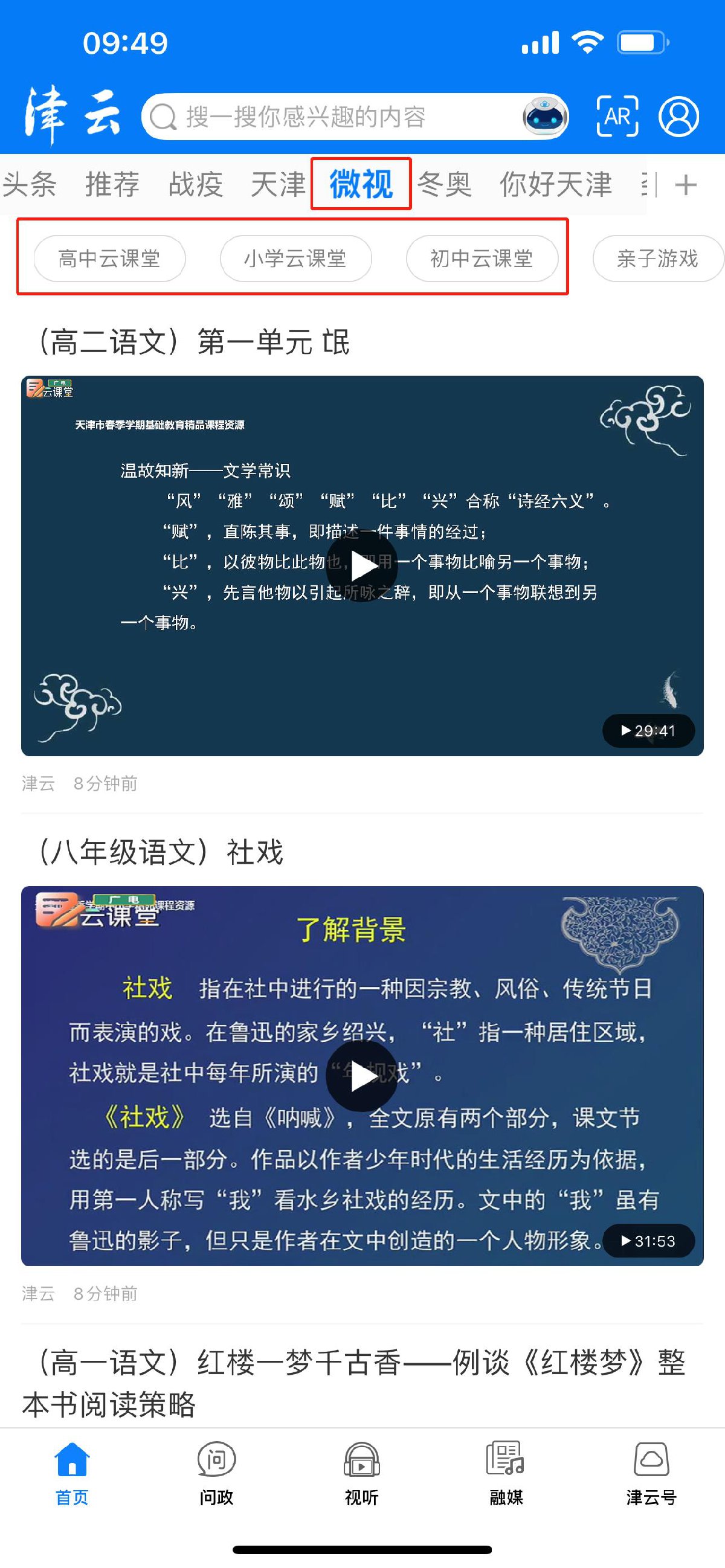Play the 八年级语文 社戏 video
This screenshot has height=1568, width=725.
(x=362, y=1076)
